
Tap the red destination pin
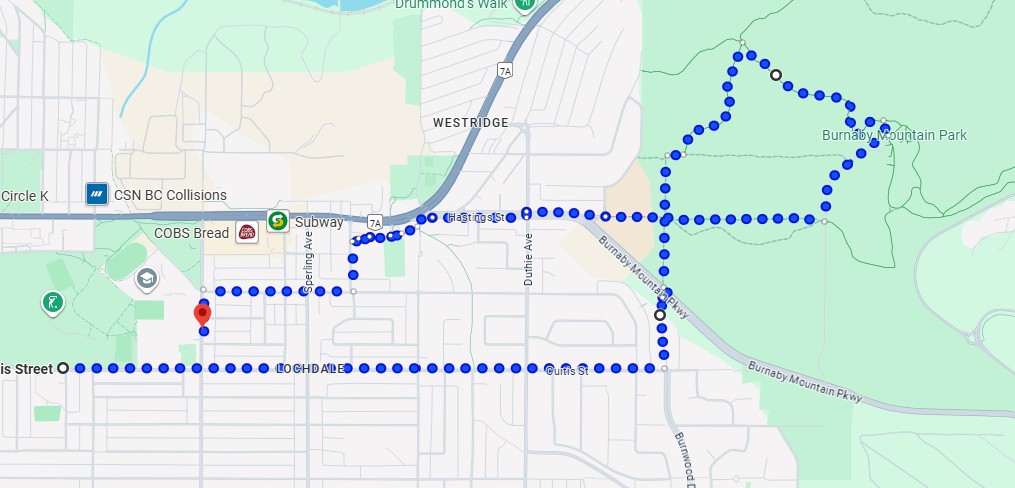tap(201, 315)
